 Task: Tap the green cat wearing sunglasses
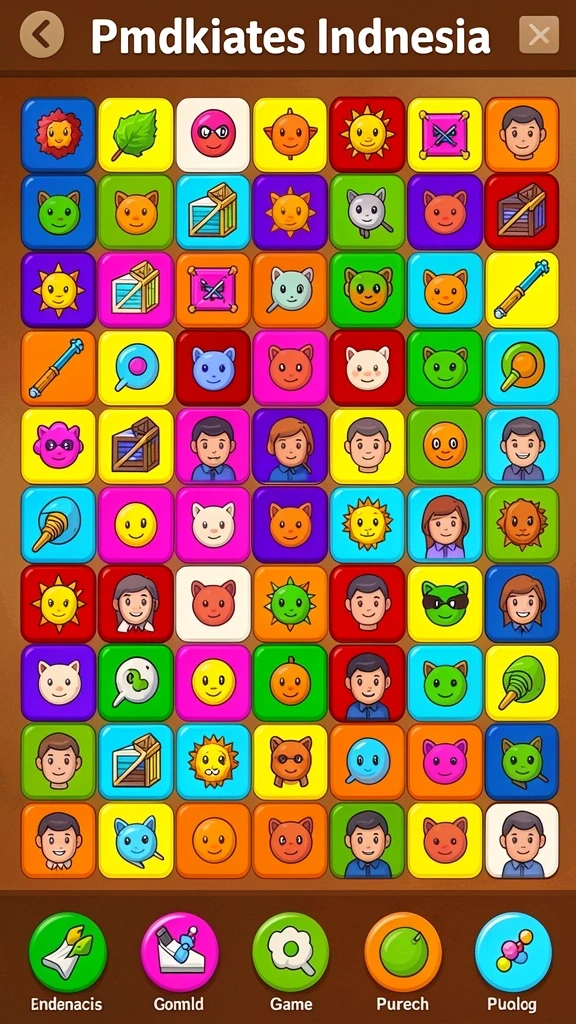click(x=445, y=603)
